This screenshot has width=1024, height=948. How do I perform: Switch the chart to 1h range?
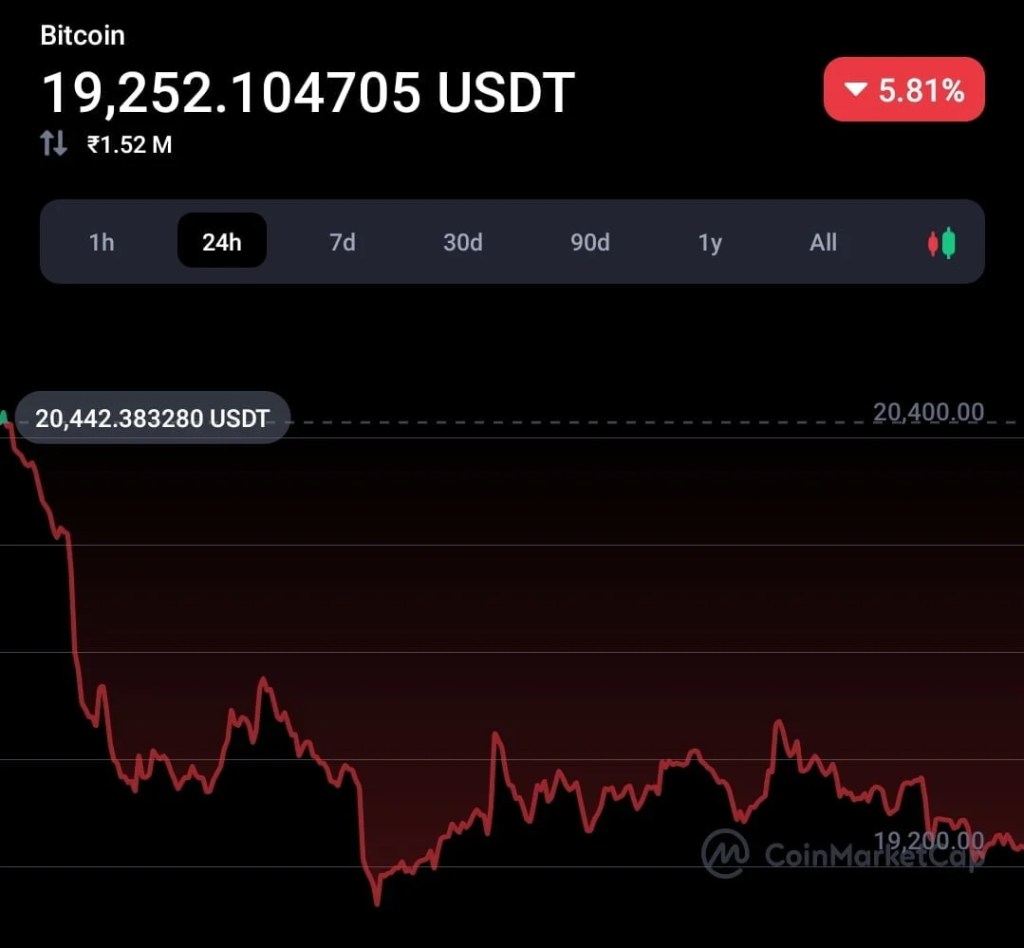(101, 242)
